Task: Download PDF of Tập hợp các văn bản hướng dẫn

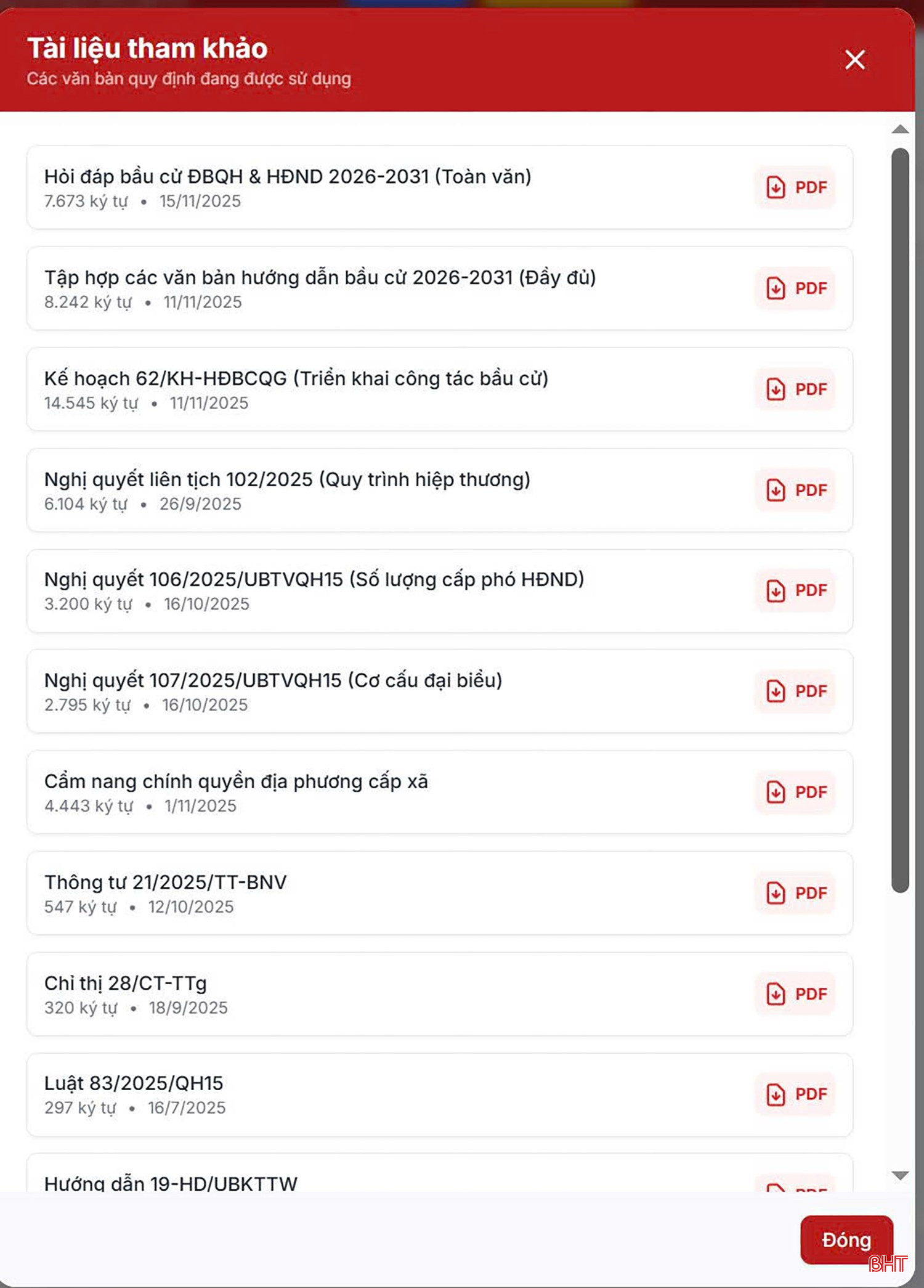Action: (x=795, y=288)
